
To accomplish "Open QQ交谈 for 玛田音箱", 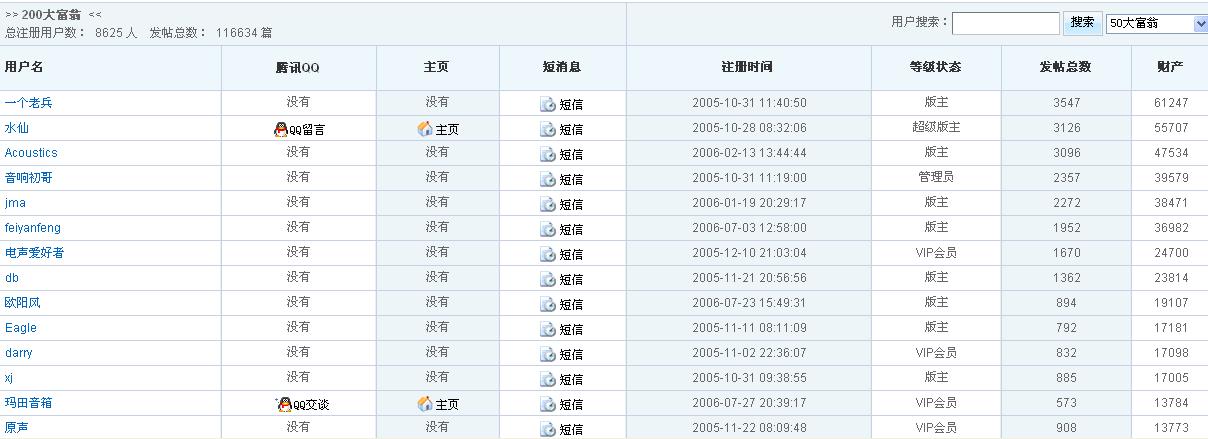I will pos(302,405).
